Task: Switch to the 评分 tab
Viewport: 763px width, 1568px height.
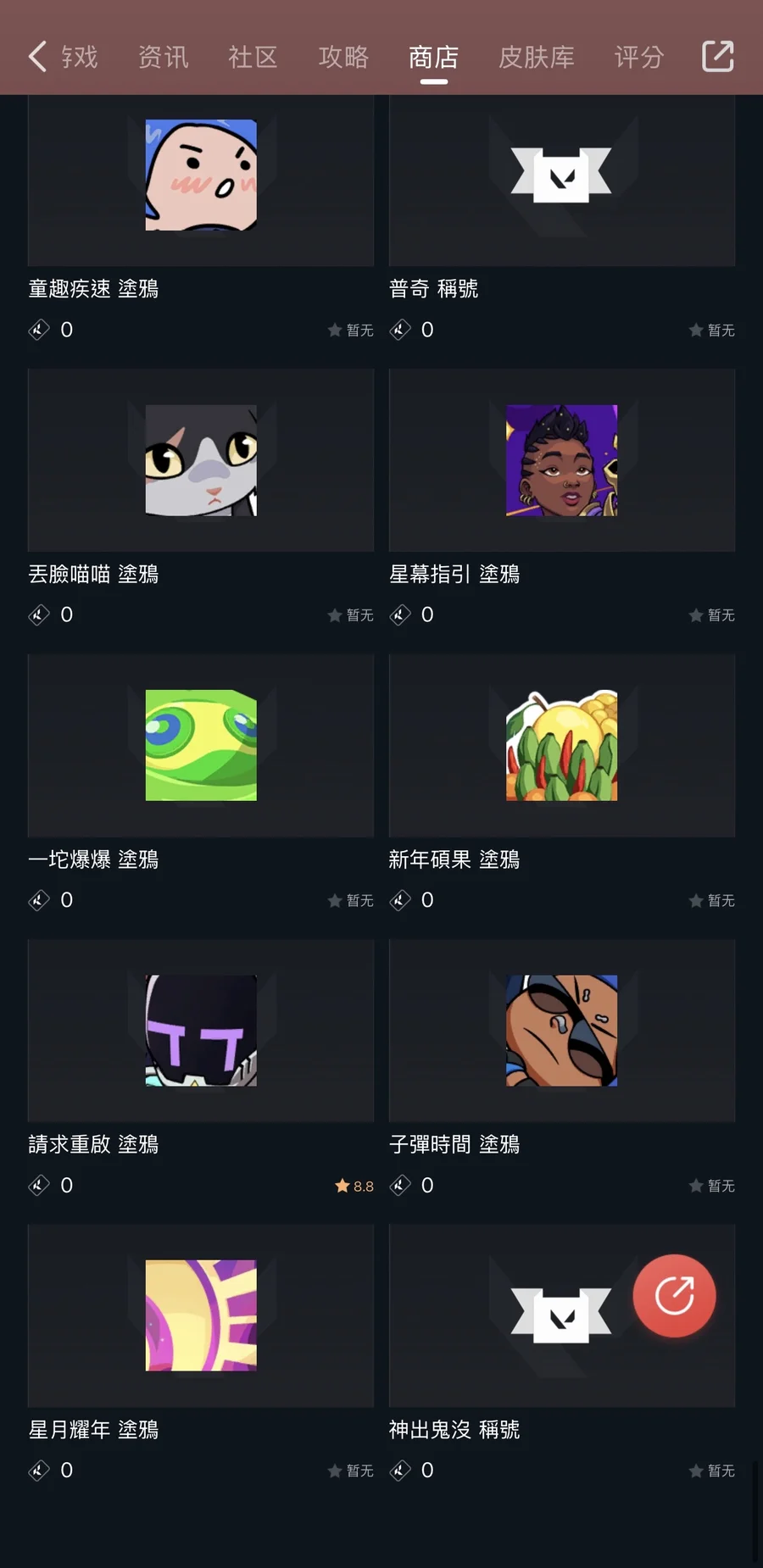Action: coord(638,57)
